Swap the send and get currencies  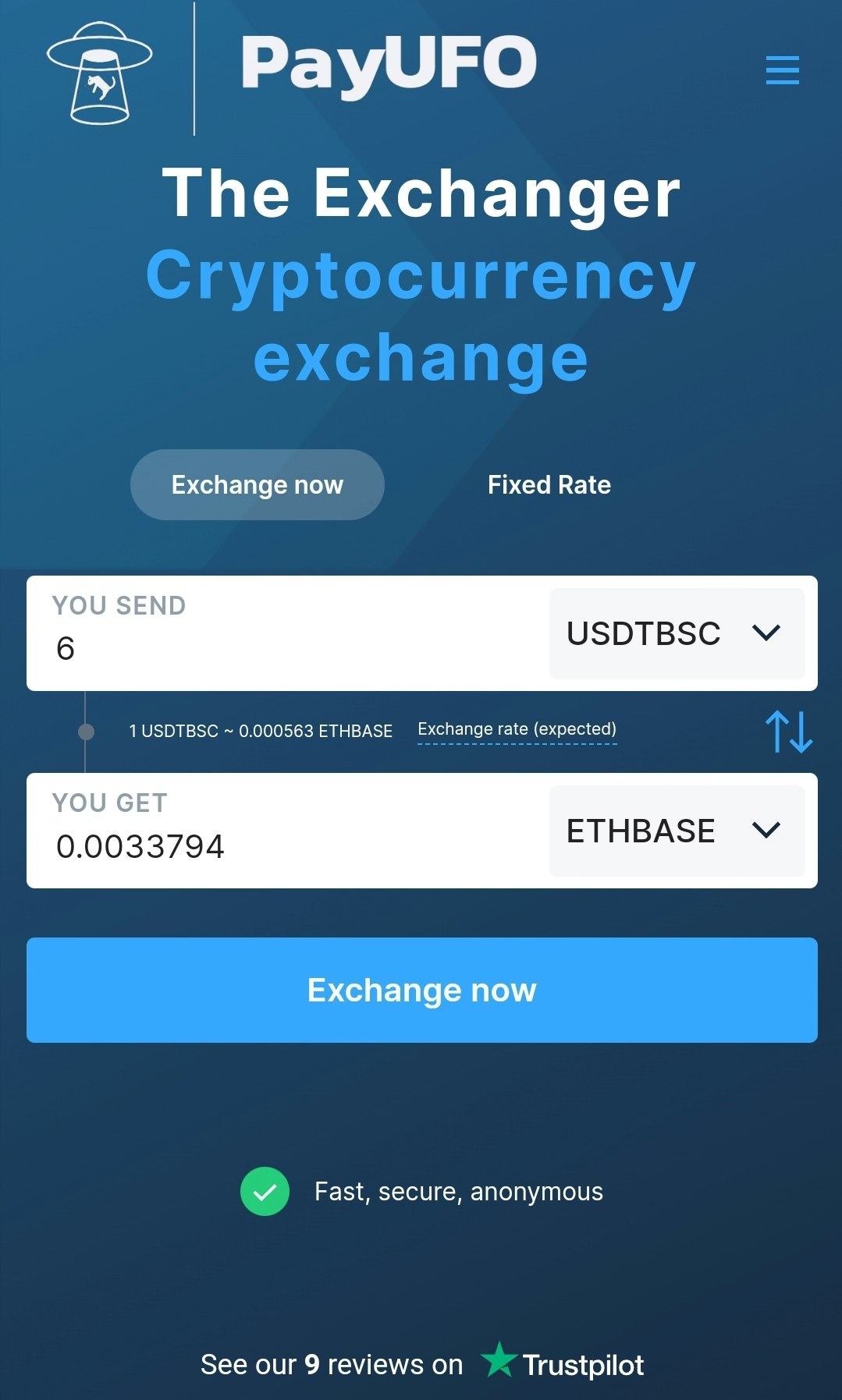(788, 732)
